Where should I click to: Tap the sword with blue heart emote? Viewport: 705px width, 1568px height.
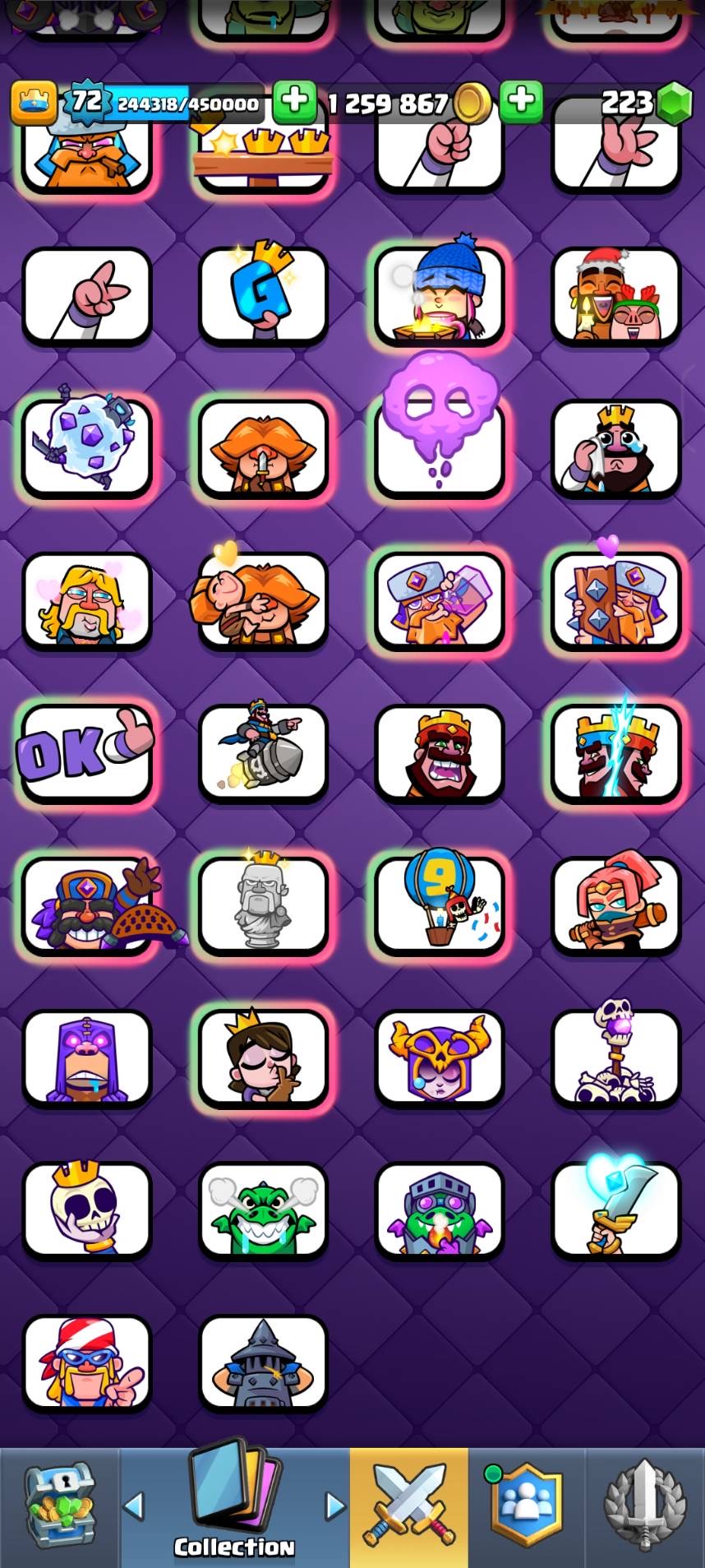(616, 1210)
